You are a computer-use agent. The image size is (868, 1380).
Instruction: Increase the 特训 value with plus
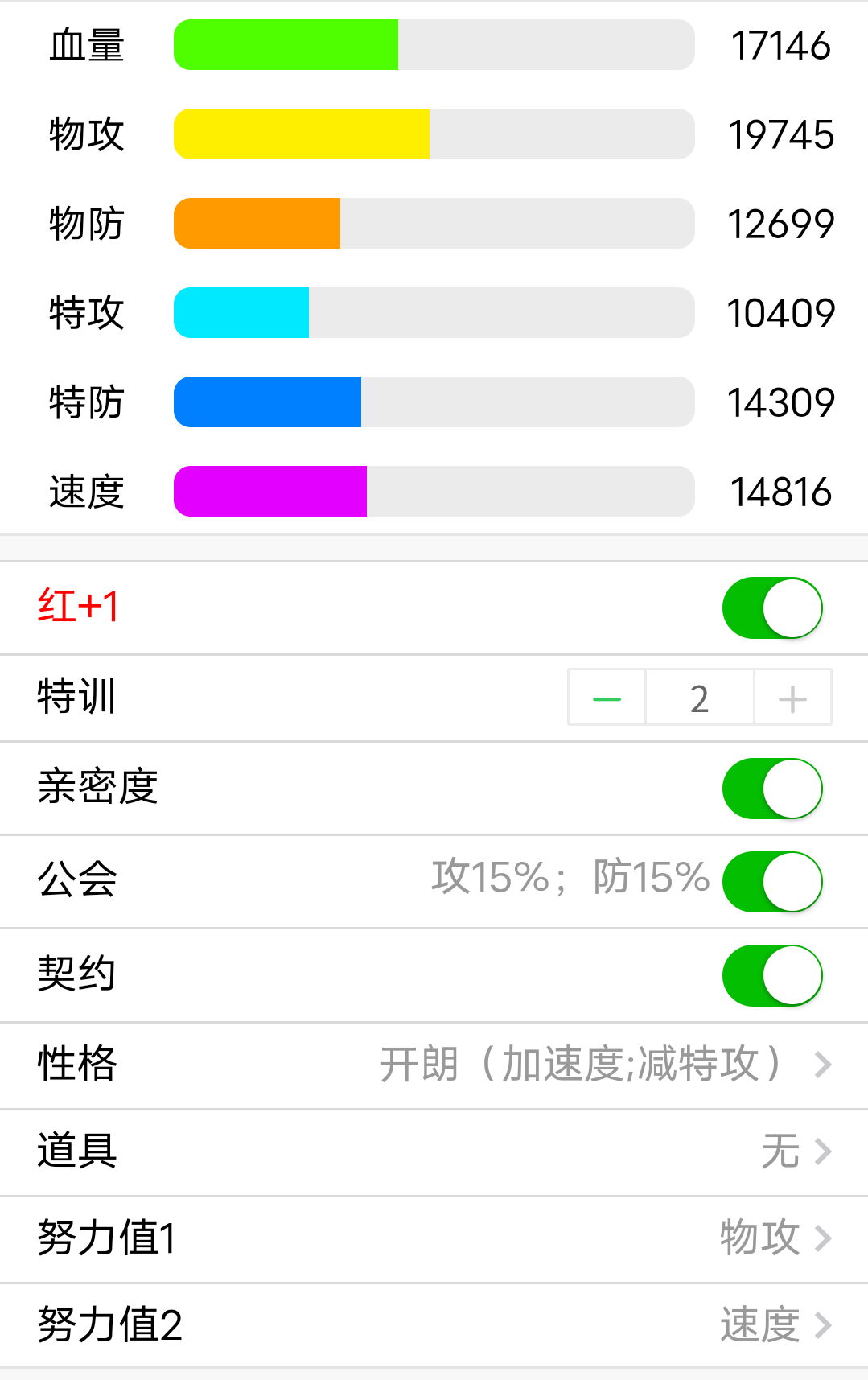click(x=792, y=698)
